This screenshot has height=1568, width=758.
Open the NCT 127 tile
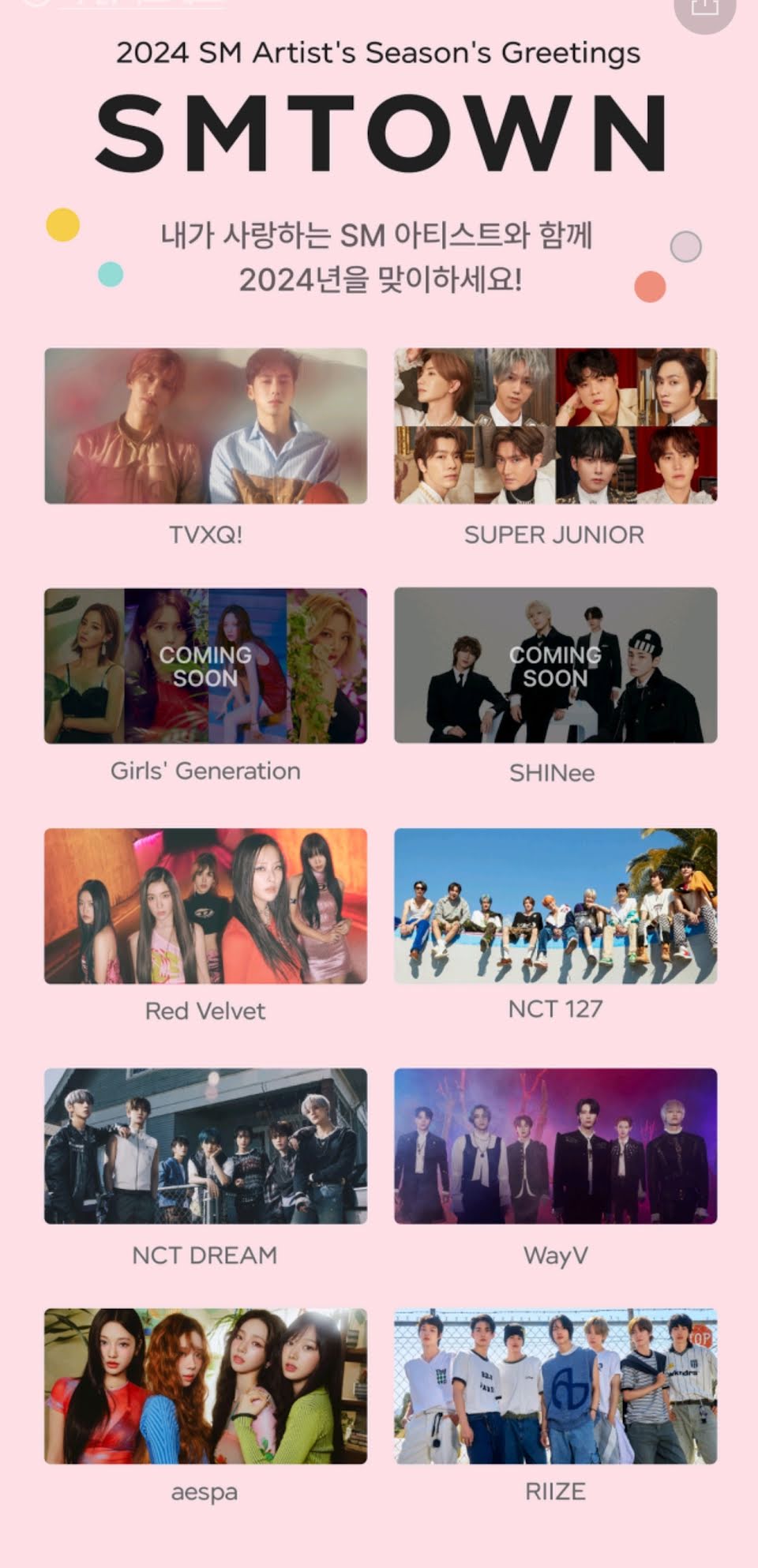pos(555,906)
